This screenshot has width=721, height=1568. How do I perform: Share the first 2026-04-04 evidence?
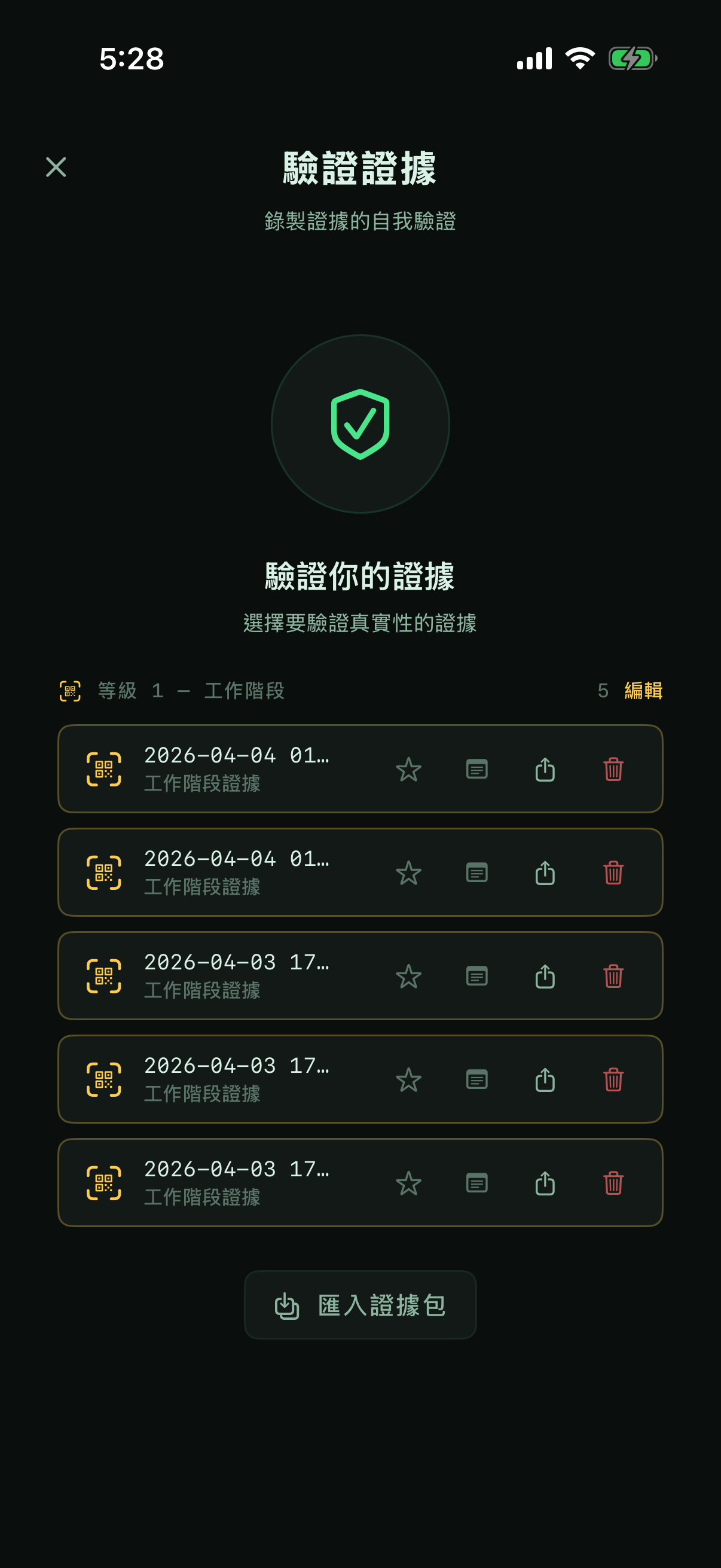point(545,769)
